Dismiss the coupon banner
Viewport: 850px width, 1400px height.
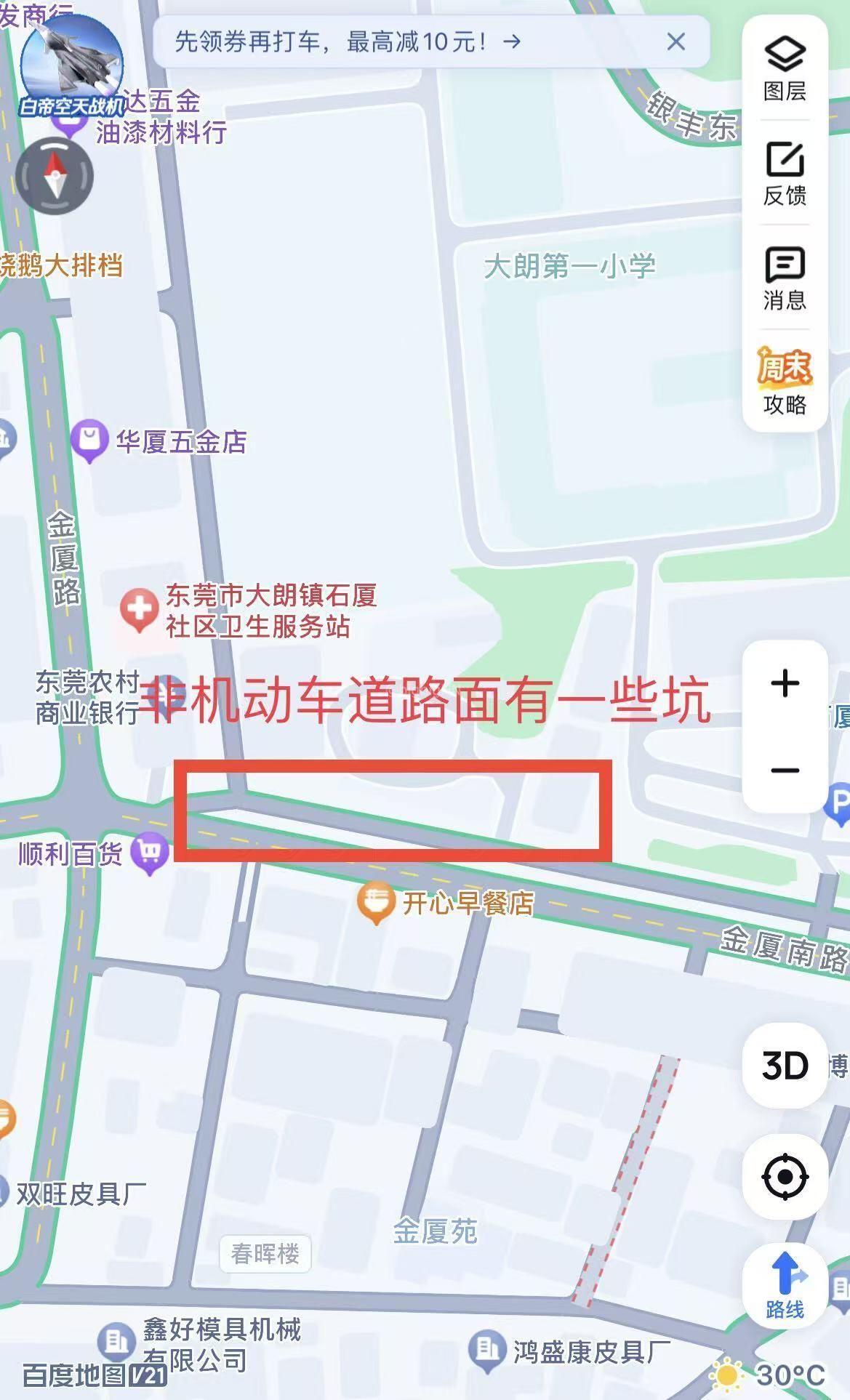pos(675,42)
